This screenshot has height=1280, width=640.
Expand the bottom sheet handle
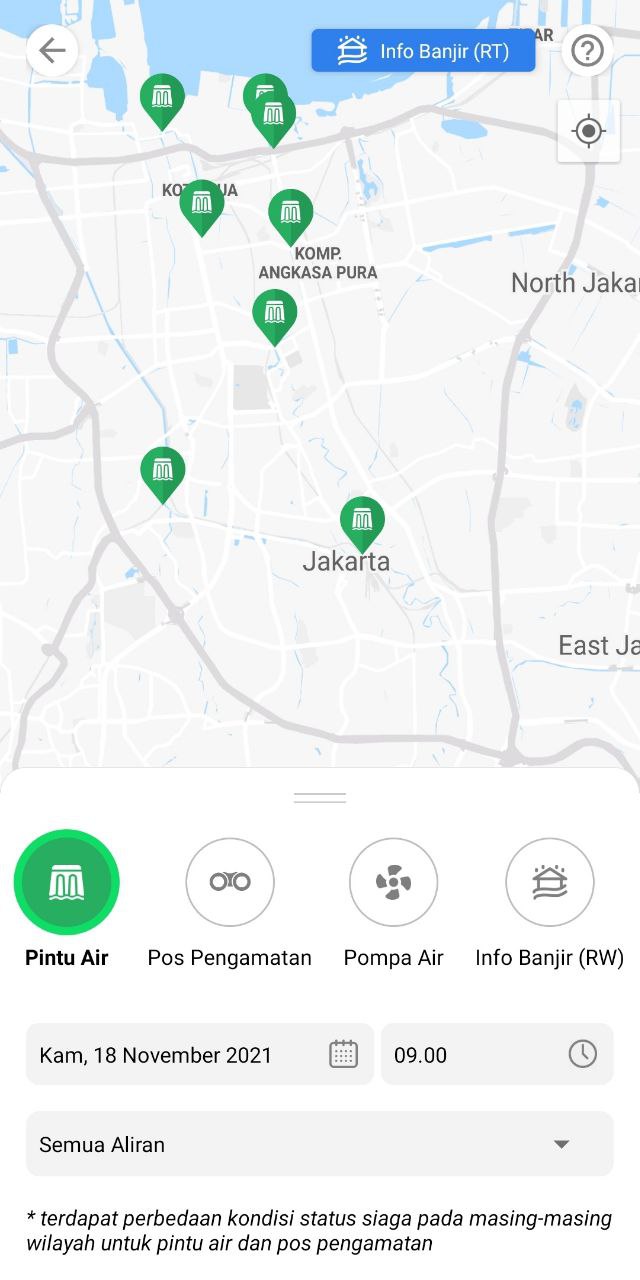[320, 798]
